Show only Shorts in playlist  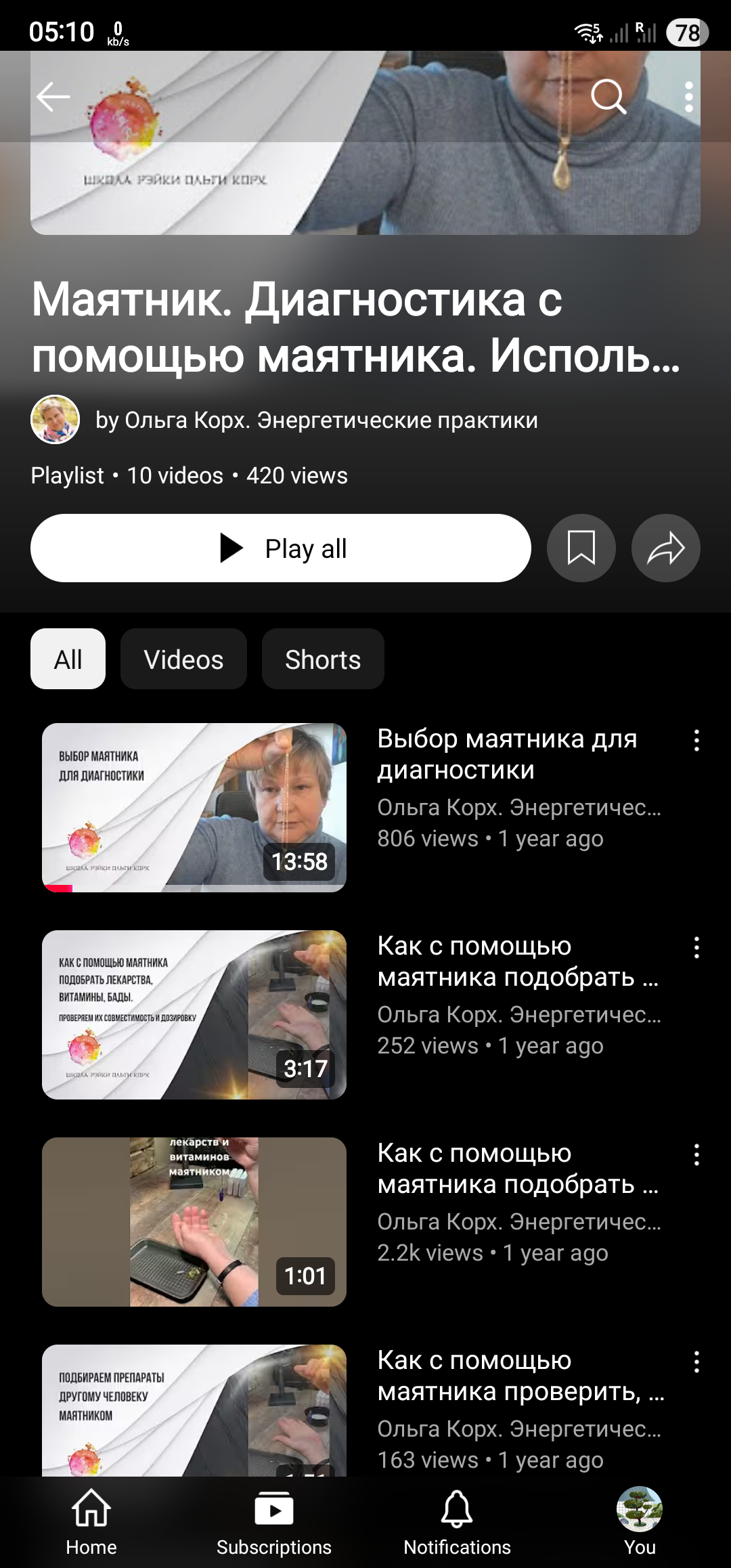click(323, 659)
